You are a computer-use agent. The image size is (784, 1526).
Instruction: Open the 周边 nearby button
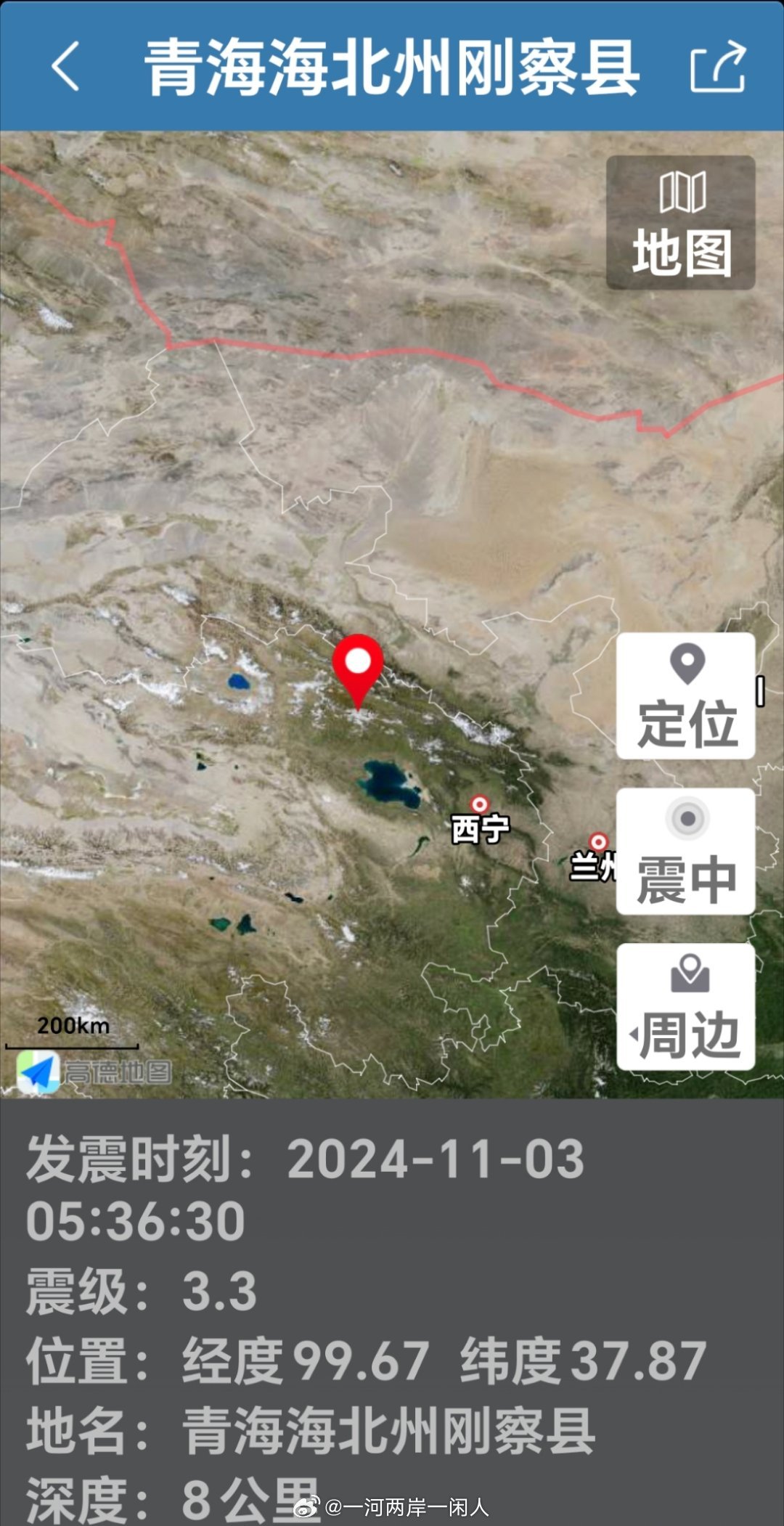(686, 1007)
